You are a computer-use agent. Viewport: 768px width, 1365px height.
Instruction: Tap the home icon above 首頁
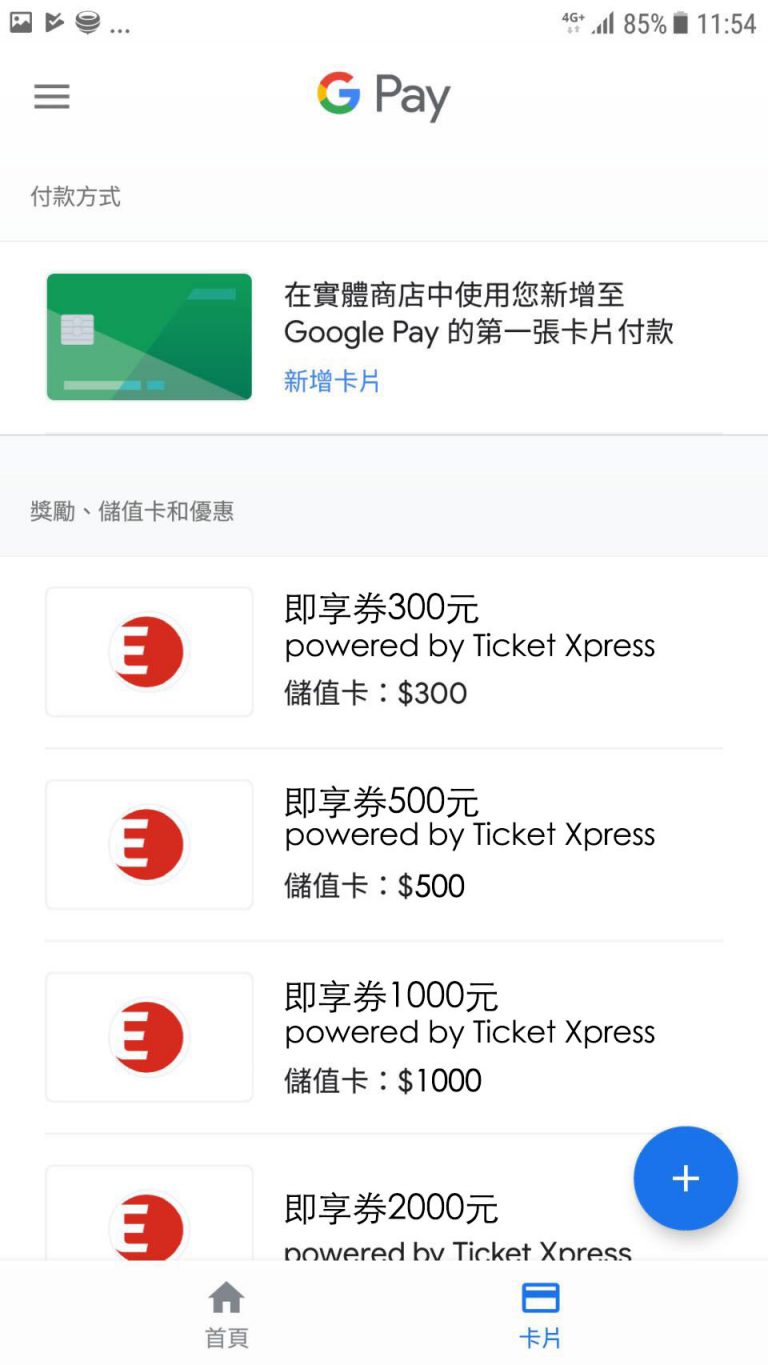pos(226,1297)
